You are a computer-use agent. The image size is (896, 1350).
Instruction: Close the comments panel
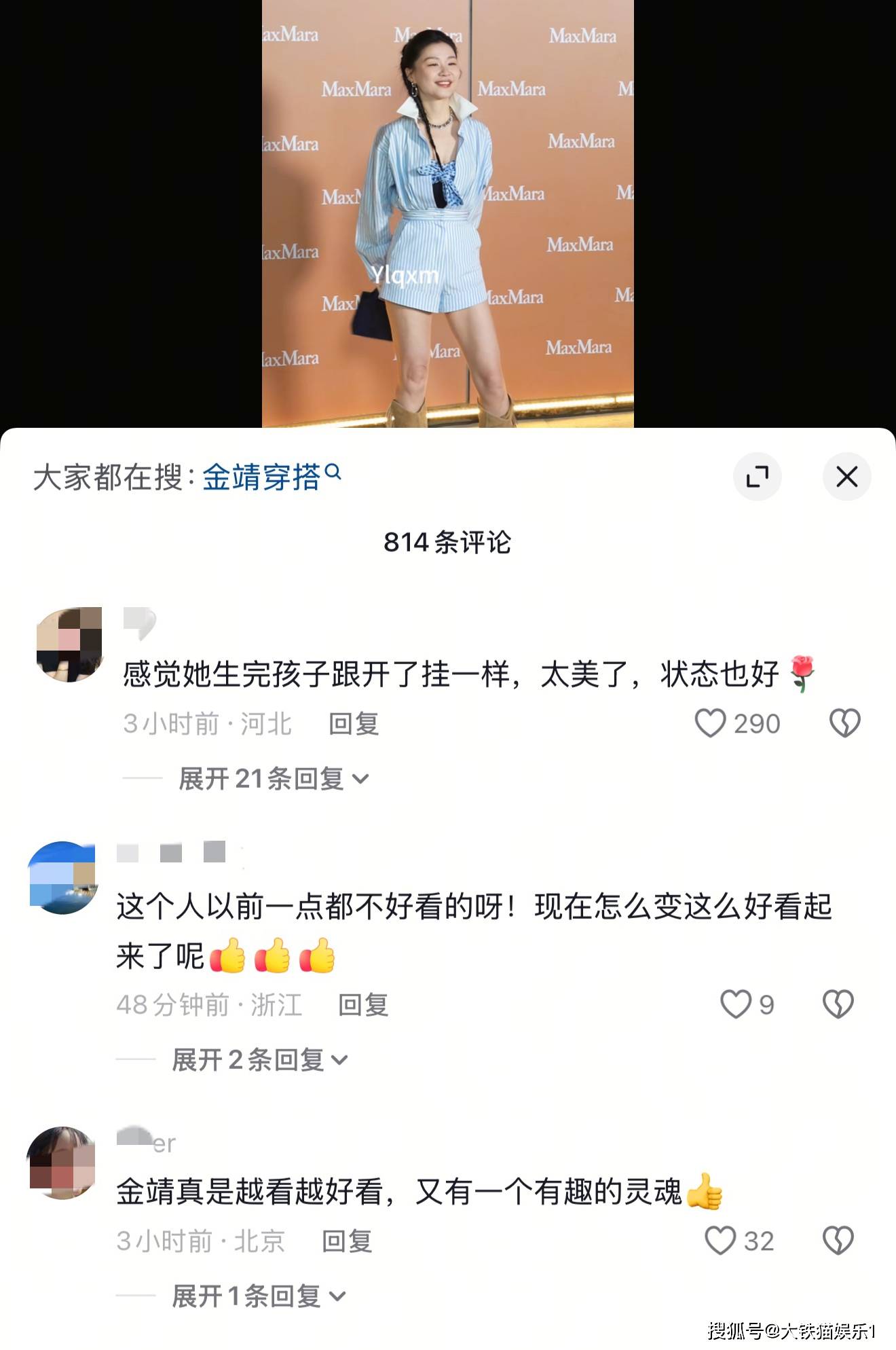point(846,477)
